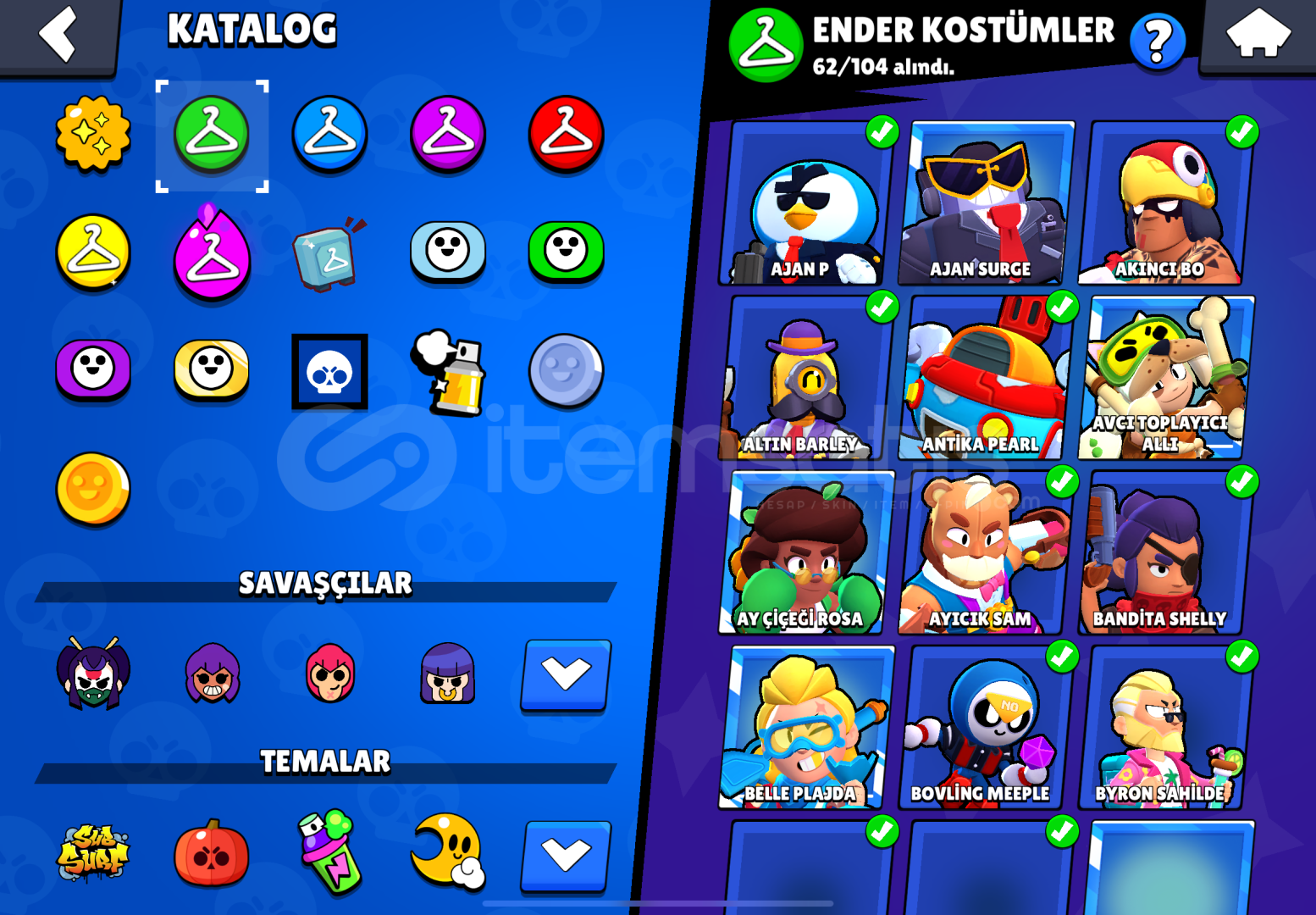The height and width of the screenshot is (915, 1316).
Task: Open the spray can category
Action: click(450, 372)
